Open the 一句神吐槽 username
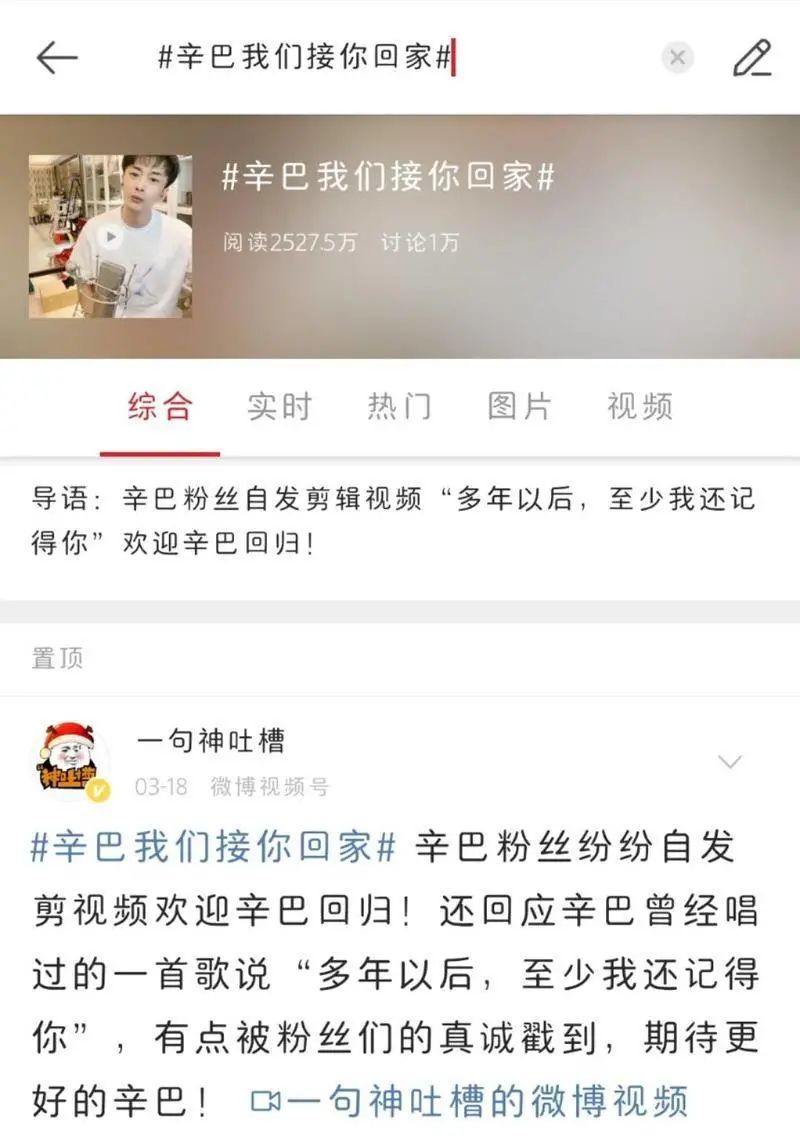 click(x=210, y=741)
